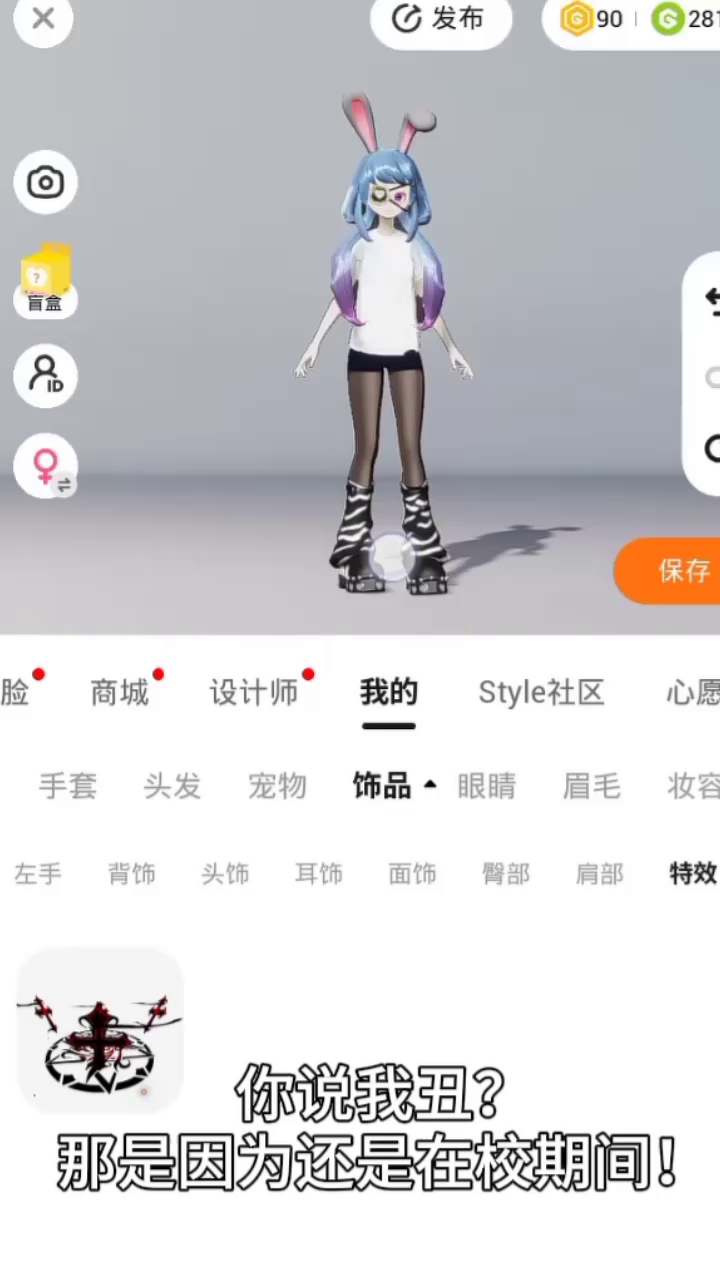Open the avatar ID profile icon
This screenshot has height=1280, width=720.
(x=45, y=375)
